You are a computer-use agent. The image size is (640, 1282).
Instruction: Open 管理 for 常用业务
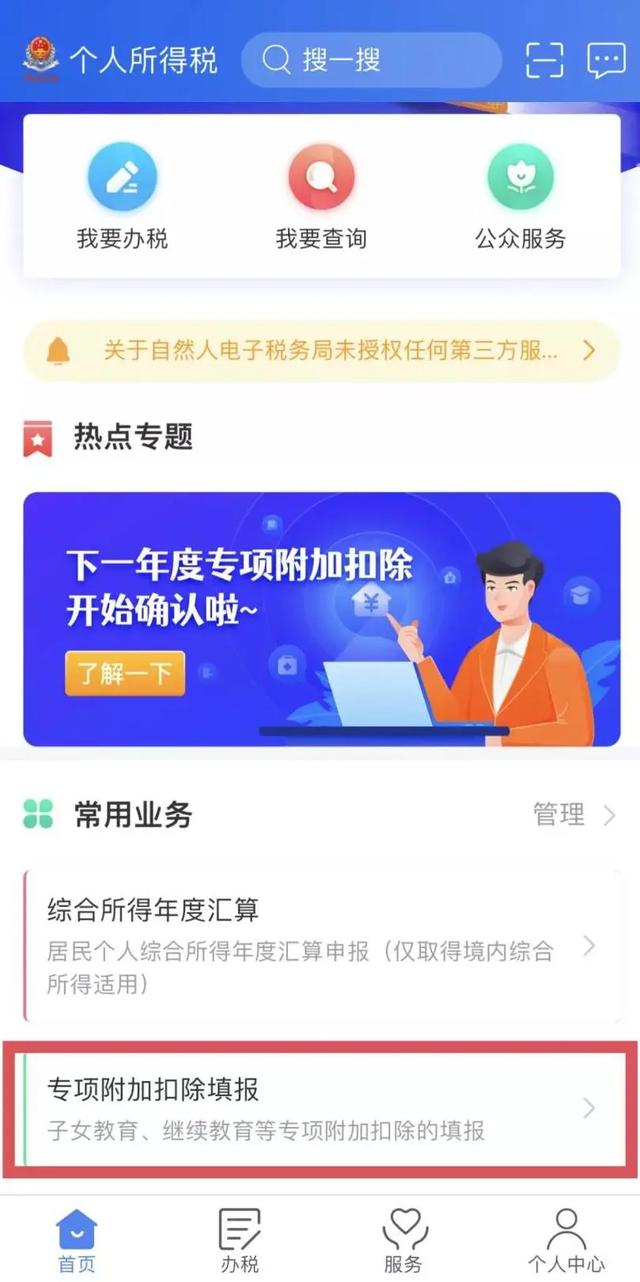click(573, 815)
